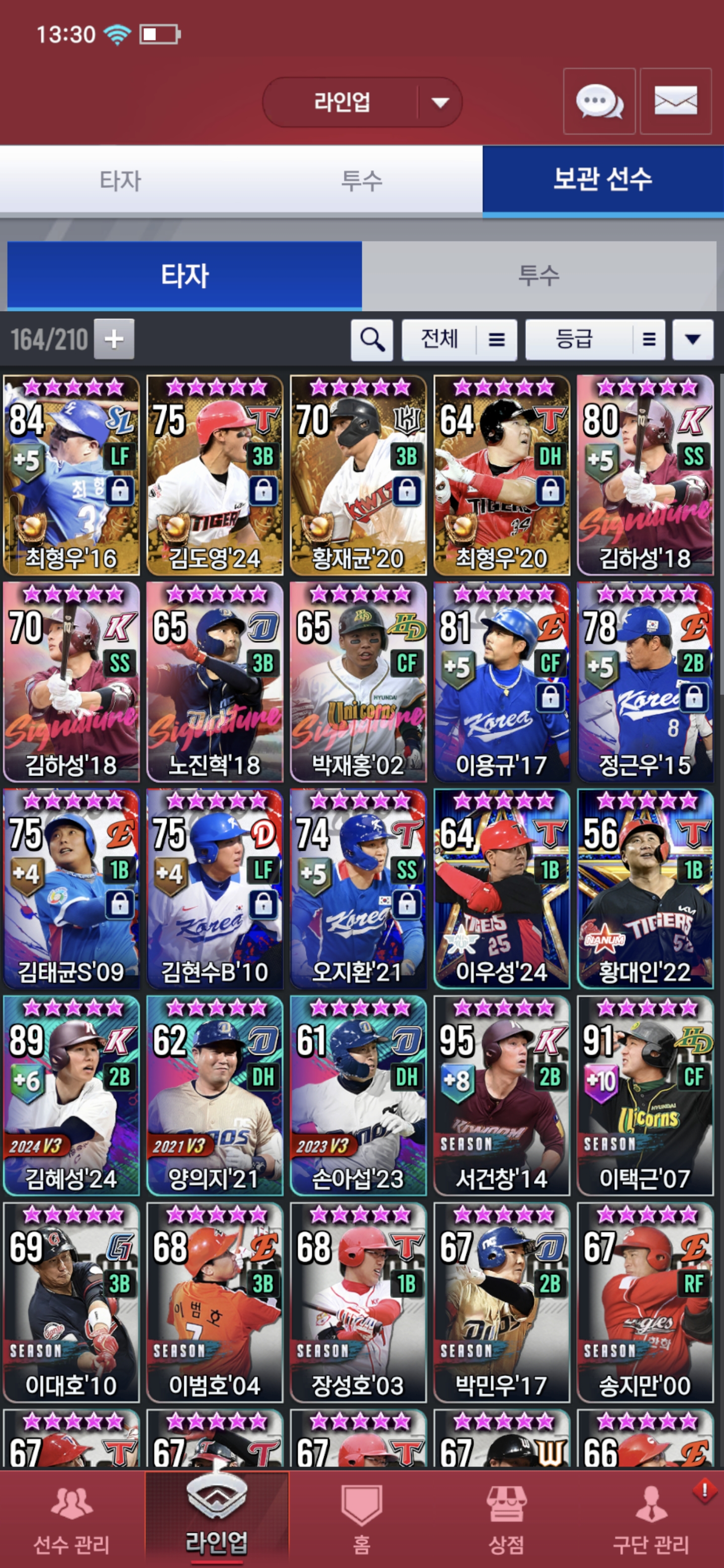Open the chat bubble icon
This screenshot has height=1568, width=724.
pyautogui.click(x=599, y=101)
